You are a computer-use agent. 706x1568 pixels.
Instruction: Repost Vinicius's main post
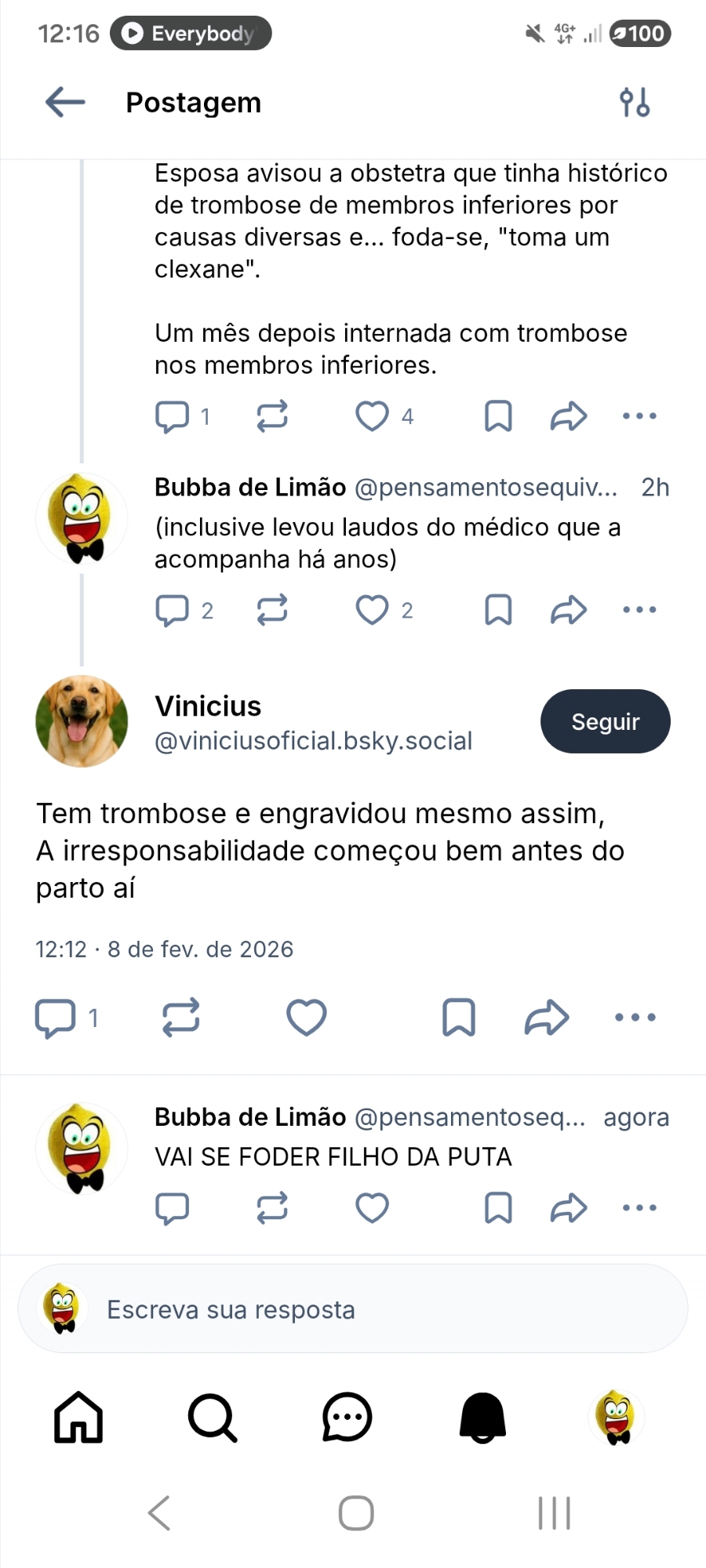point(180,1018)
